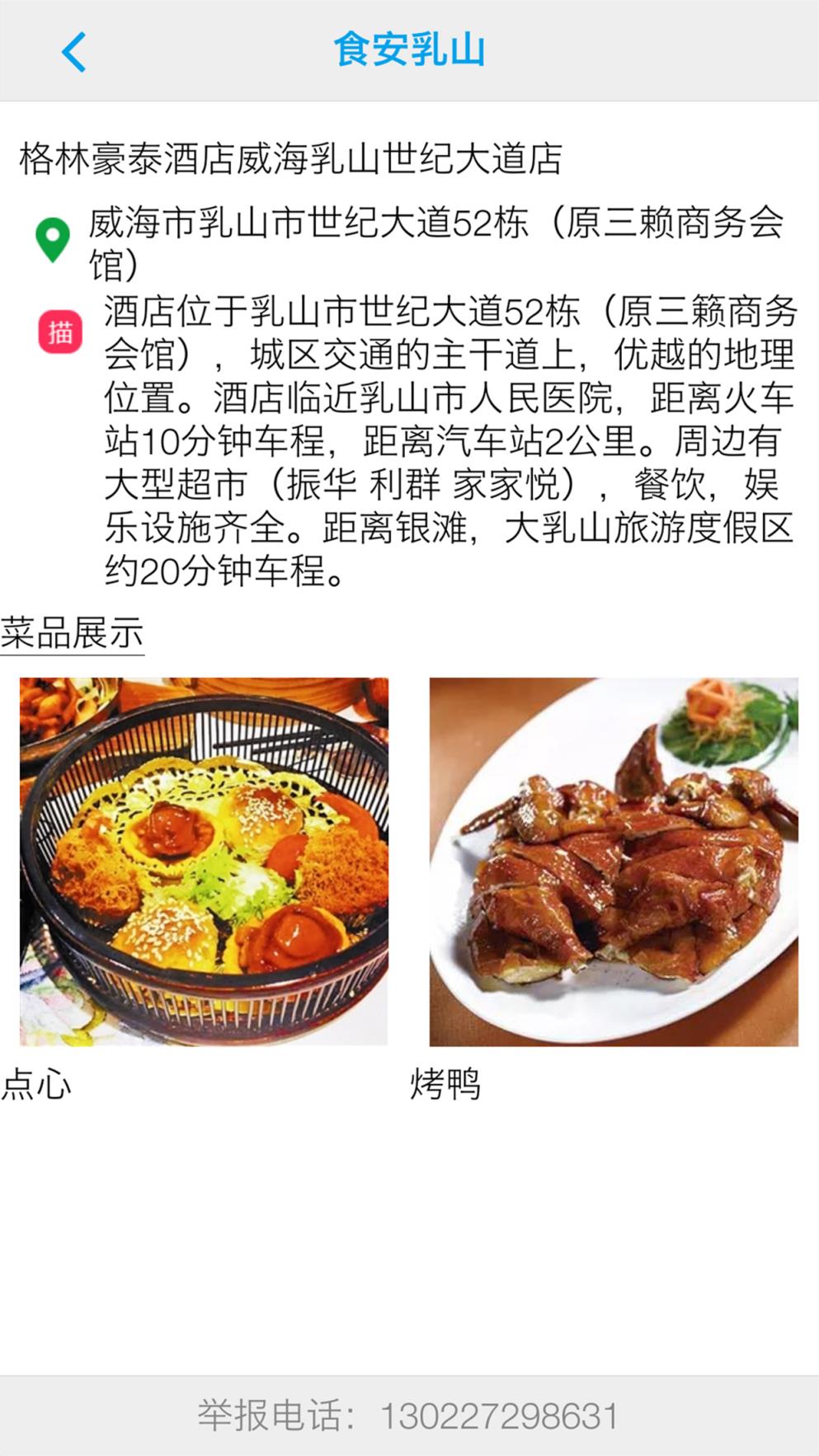Viewport: 819px width, 1456px height.
Task: Select the 菜品展示 section label
Action: pos(73,631)
